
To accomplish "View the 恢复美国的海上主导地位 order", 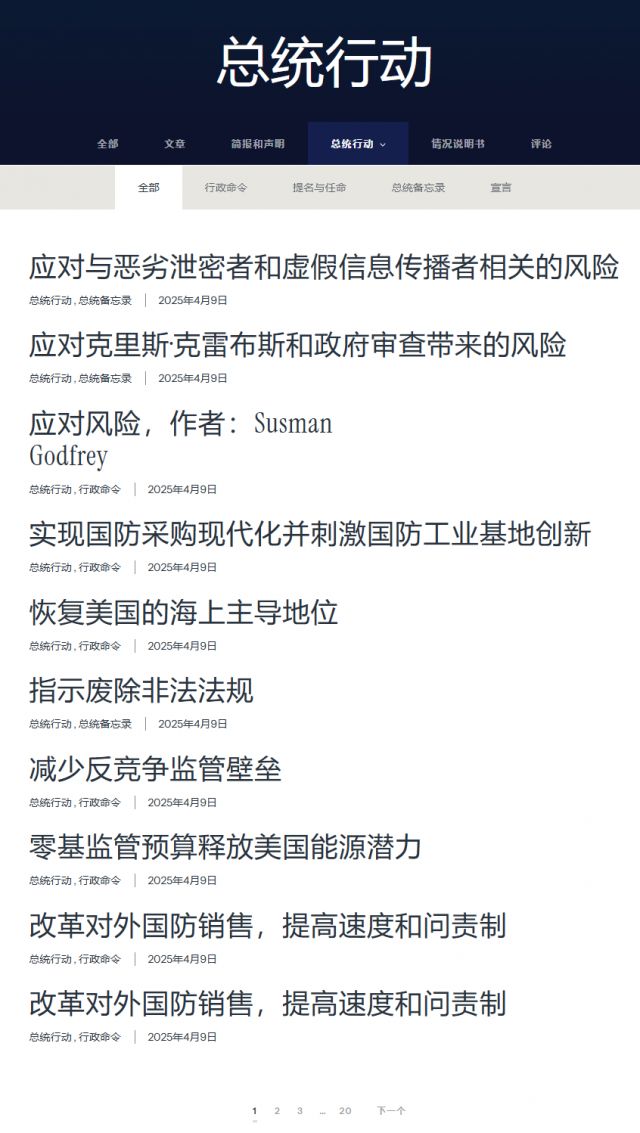I will click(183, 612).
